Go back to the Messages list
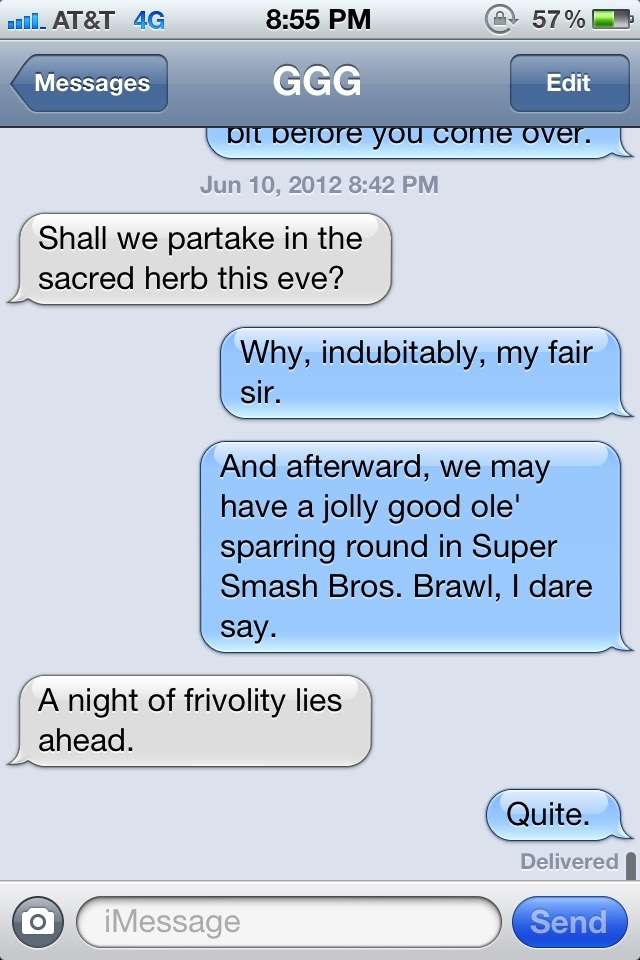This screenshot has width=640, height=960. pyautogui.click(x=90, y=83)
